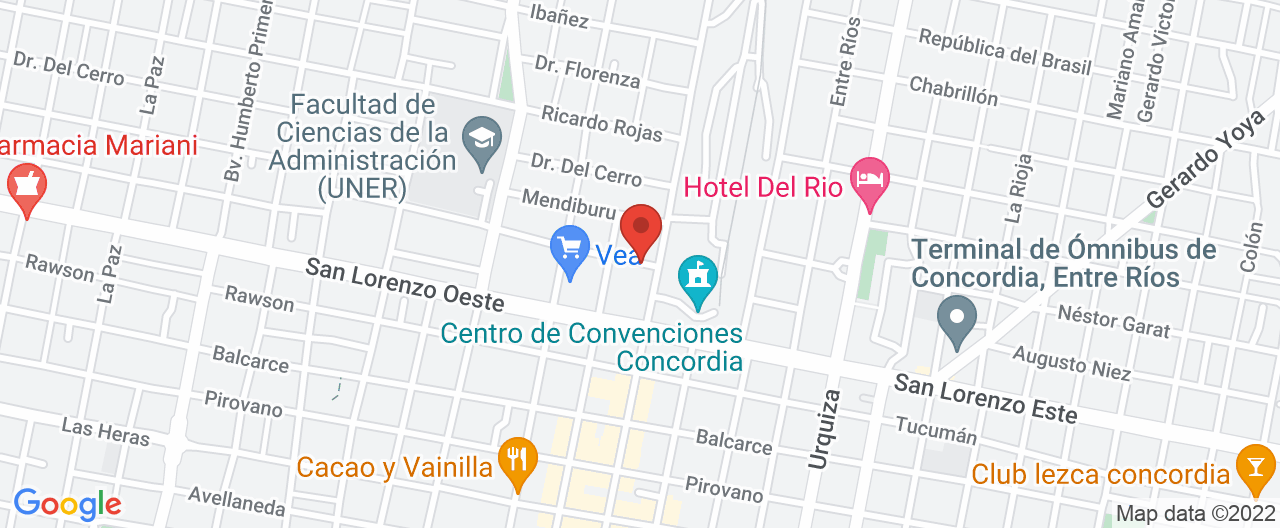Select the Facultad de Ciencias (UNER) marker
The width and height of the screenshot is (1280, 528).
[x=483, y=139]
